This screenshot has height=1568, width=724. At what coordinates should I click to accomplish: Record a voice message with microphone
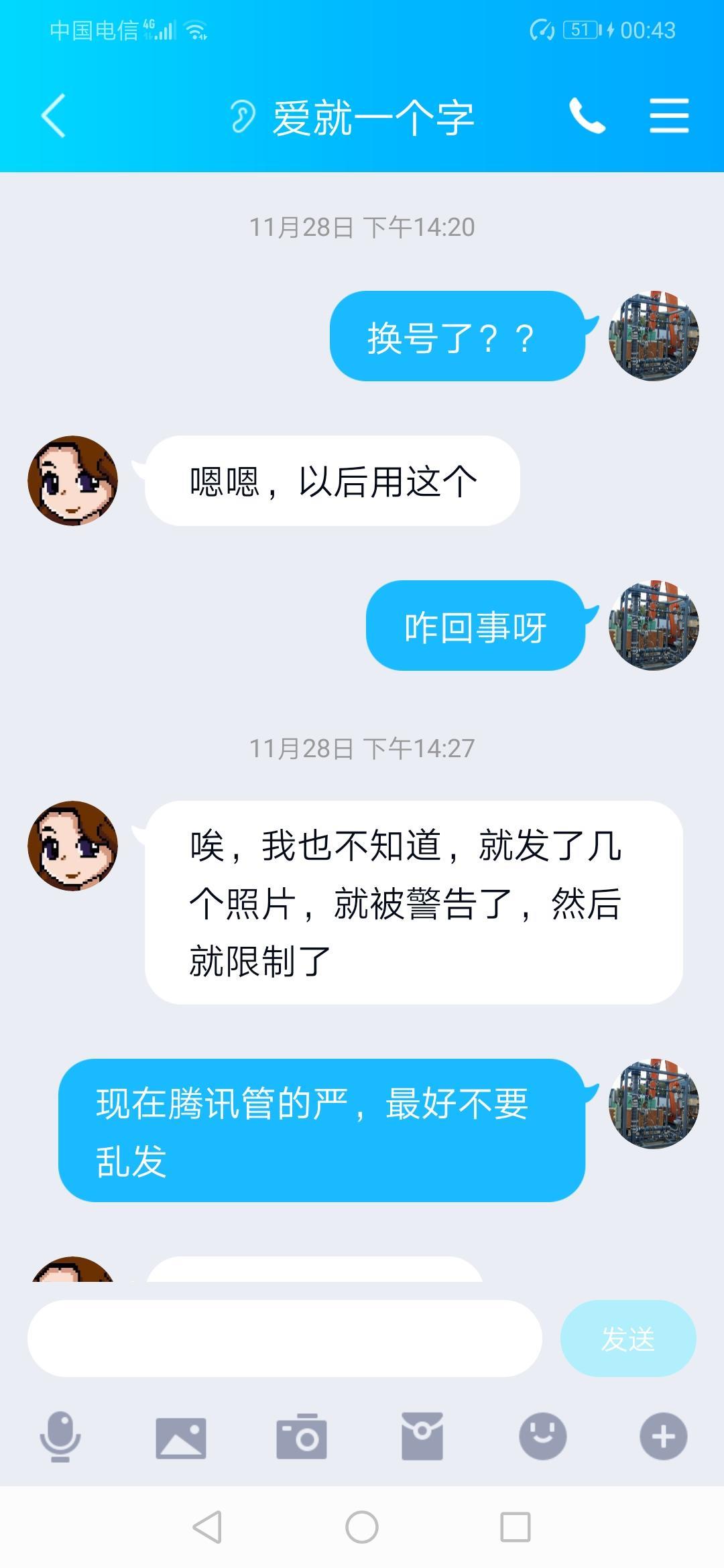point(60,1437)
